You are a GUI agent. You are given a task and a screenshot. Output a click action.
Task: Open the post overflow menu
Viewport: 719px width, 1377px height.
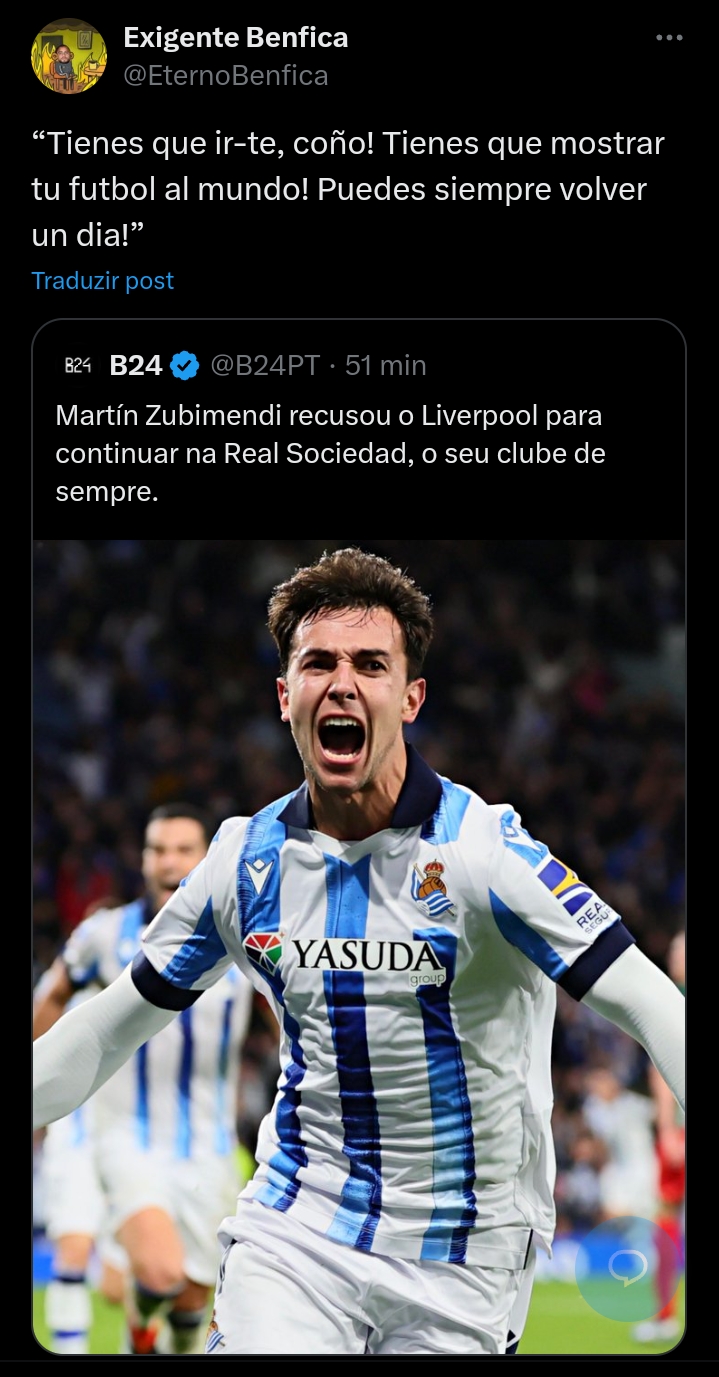click(669, 38)
